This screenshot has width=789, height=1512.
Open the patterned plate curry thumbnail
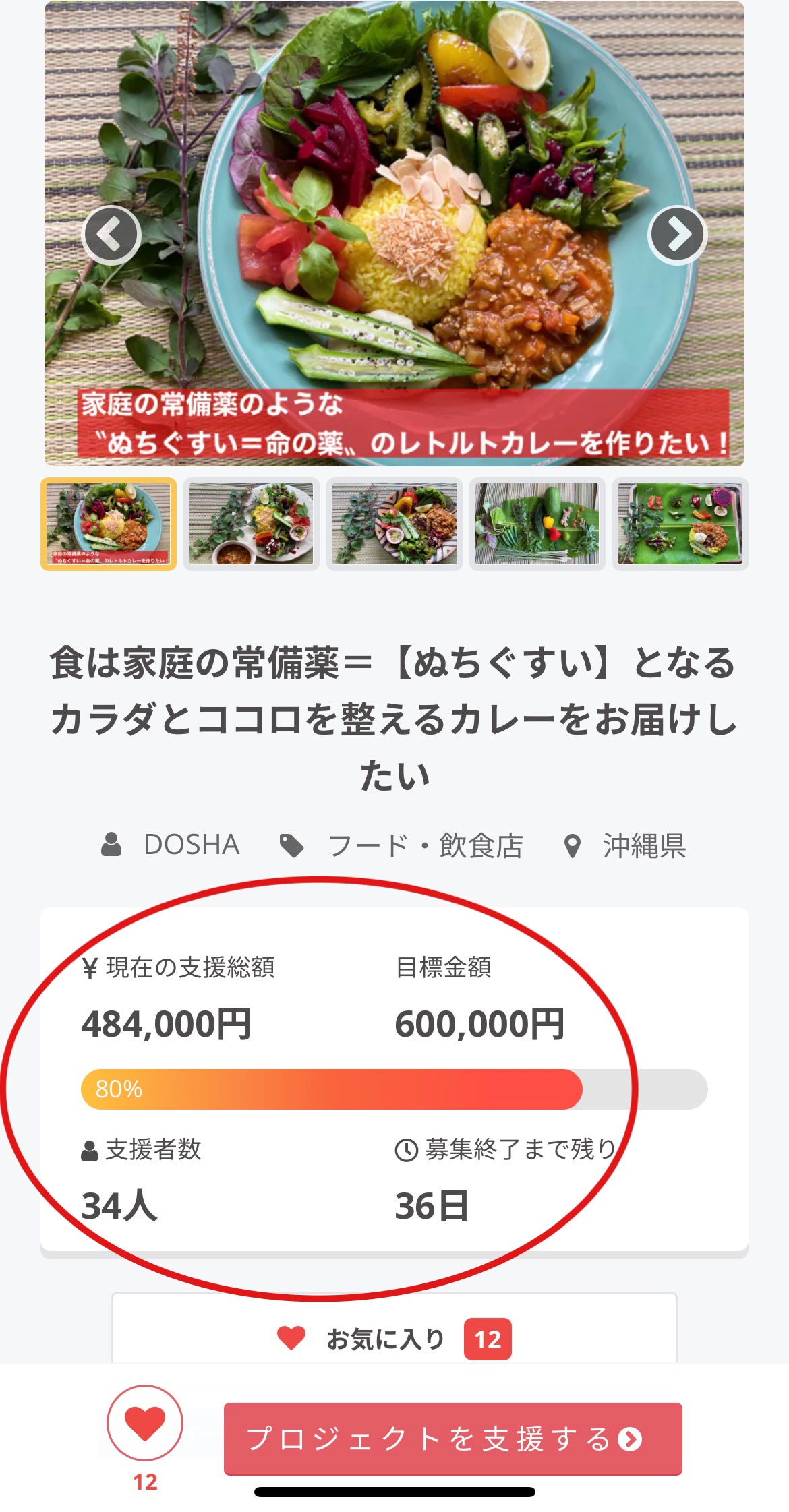point(394,524)
